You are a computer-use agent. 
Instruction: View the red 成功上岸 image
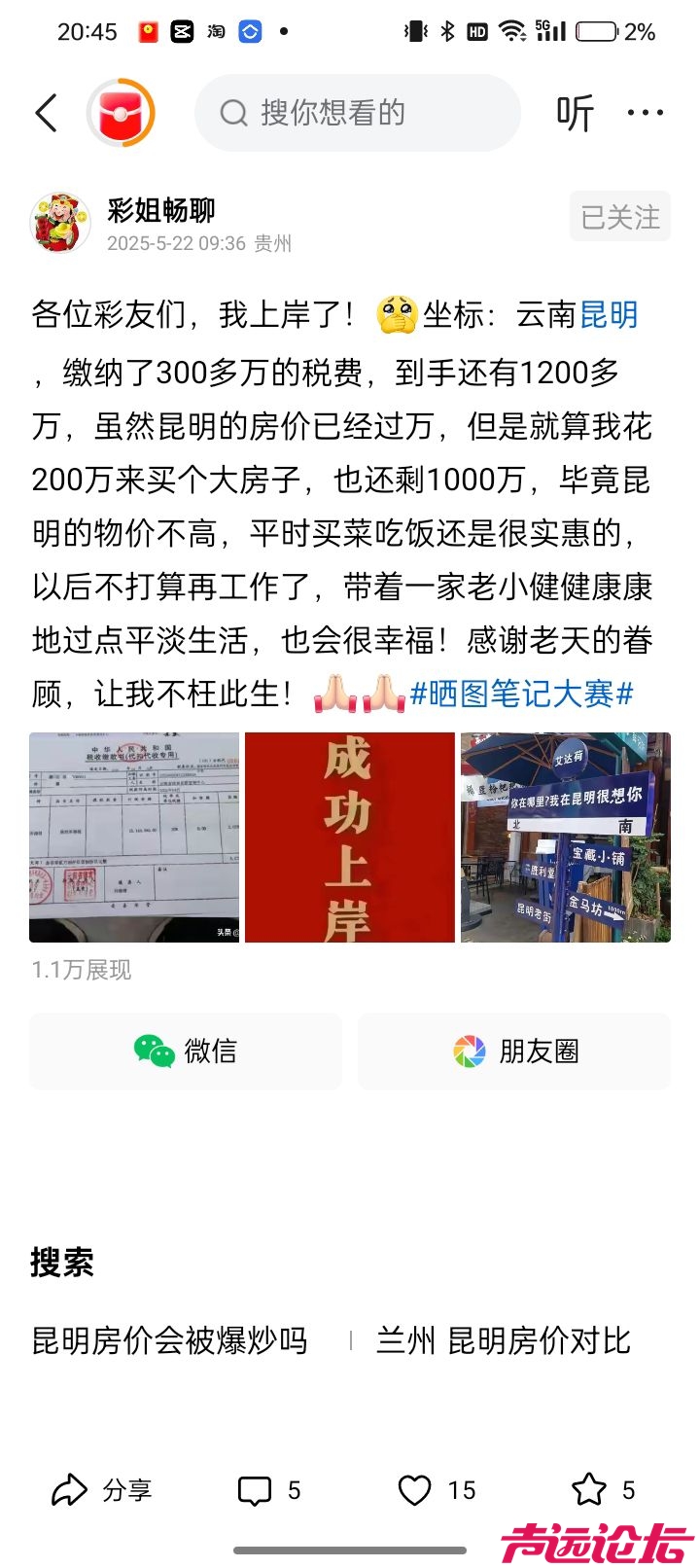[x=350, y=837]
